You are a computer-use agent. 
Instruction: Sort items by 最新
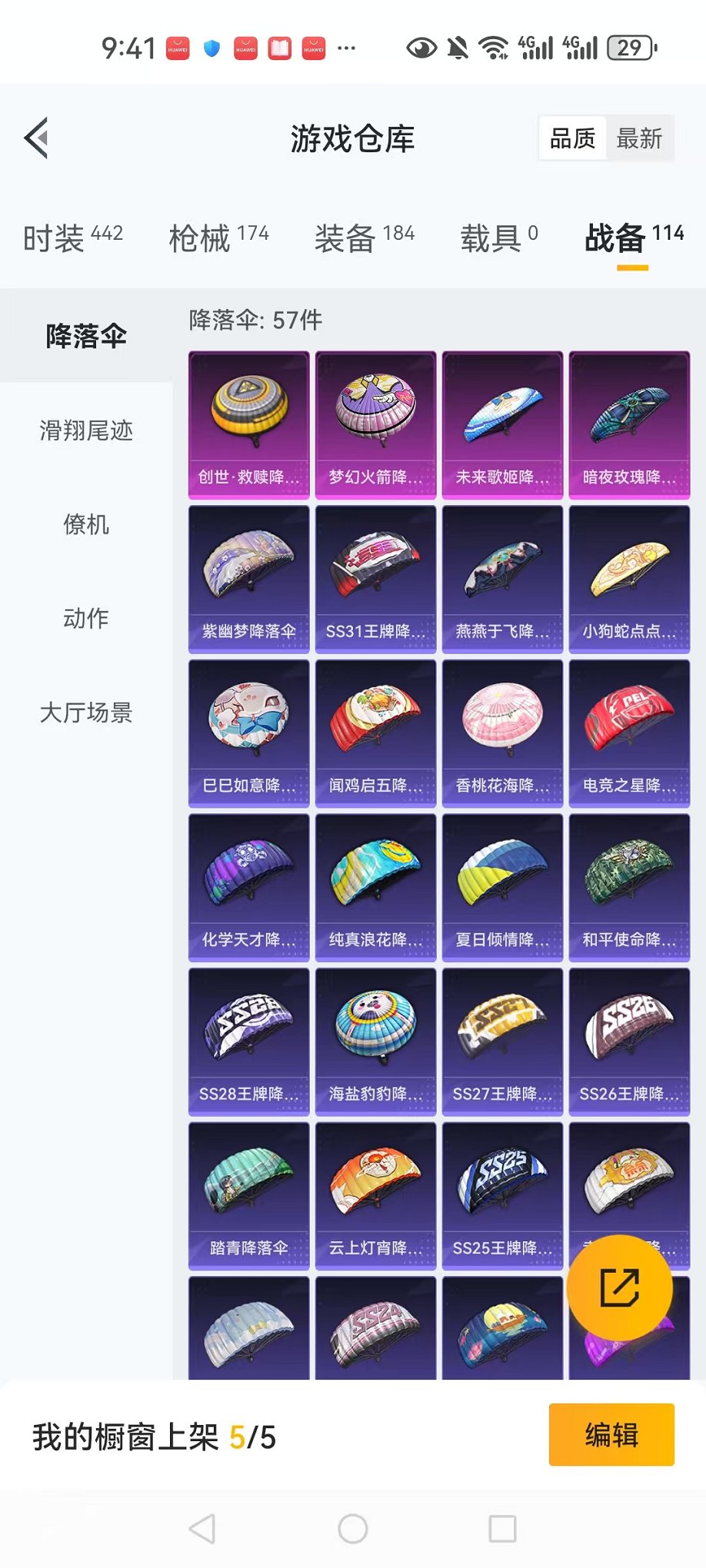(x=638, y=139)
